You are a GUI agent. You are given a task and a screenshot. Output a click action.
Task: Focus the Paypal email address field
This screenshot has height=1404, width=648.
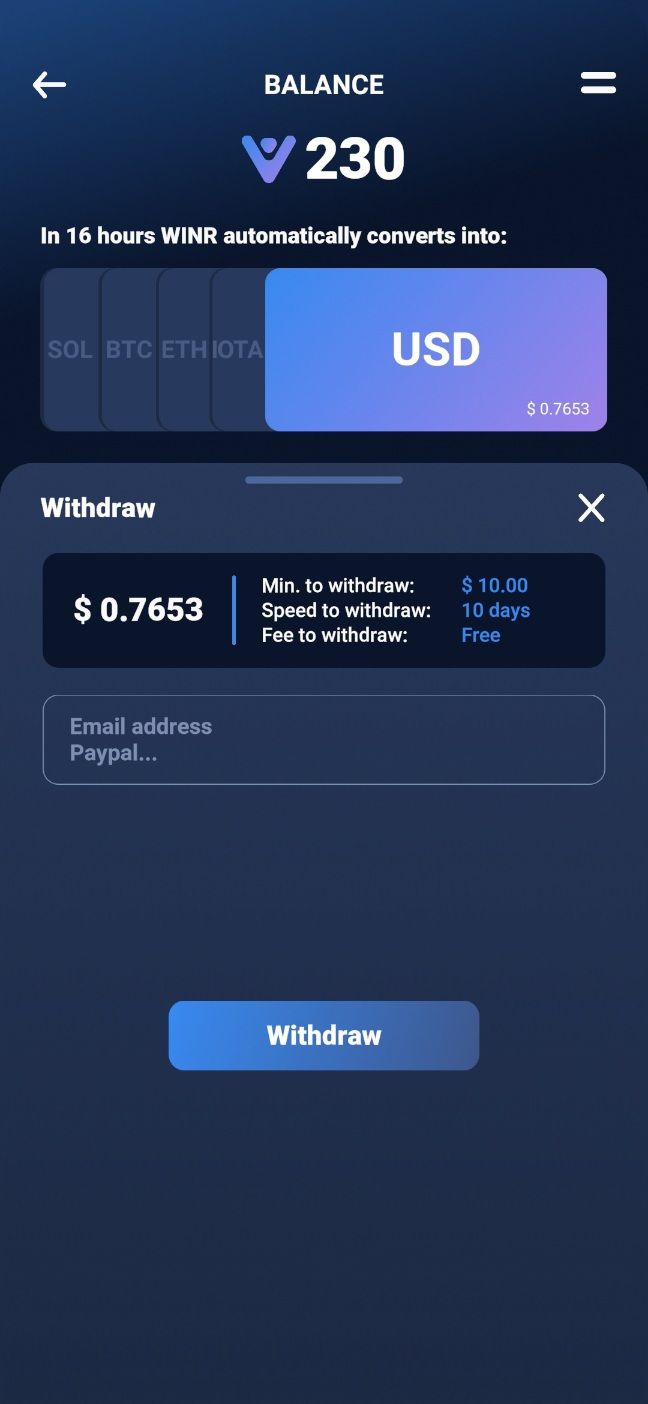pos(324,740)
